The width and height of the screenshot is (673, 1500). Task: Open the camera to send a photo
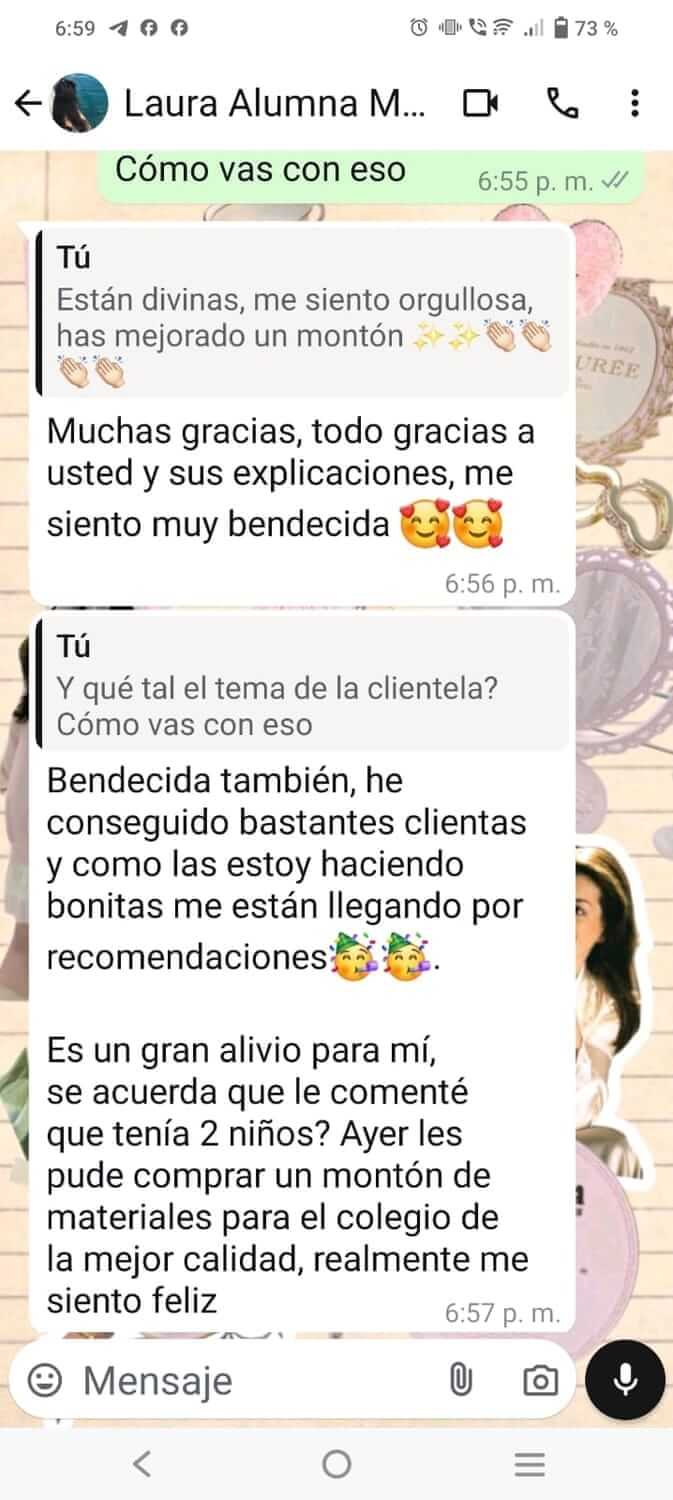(540, 1381)
